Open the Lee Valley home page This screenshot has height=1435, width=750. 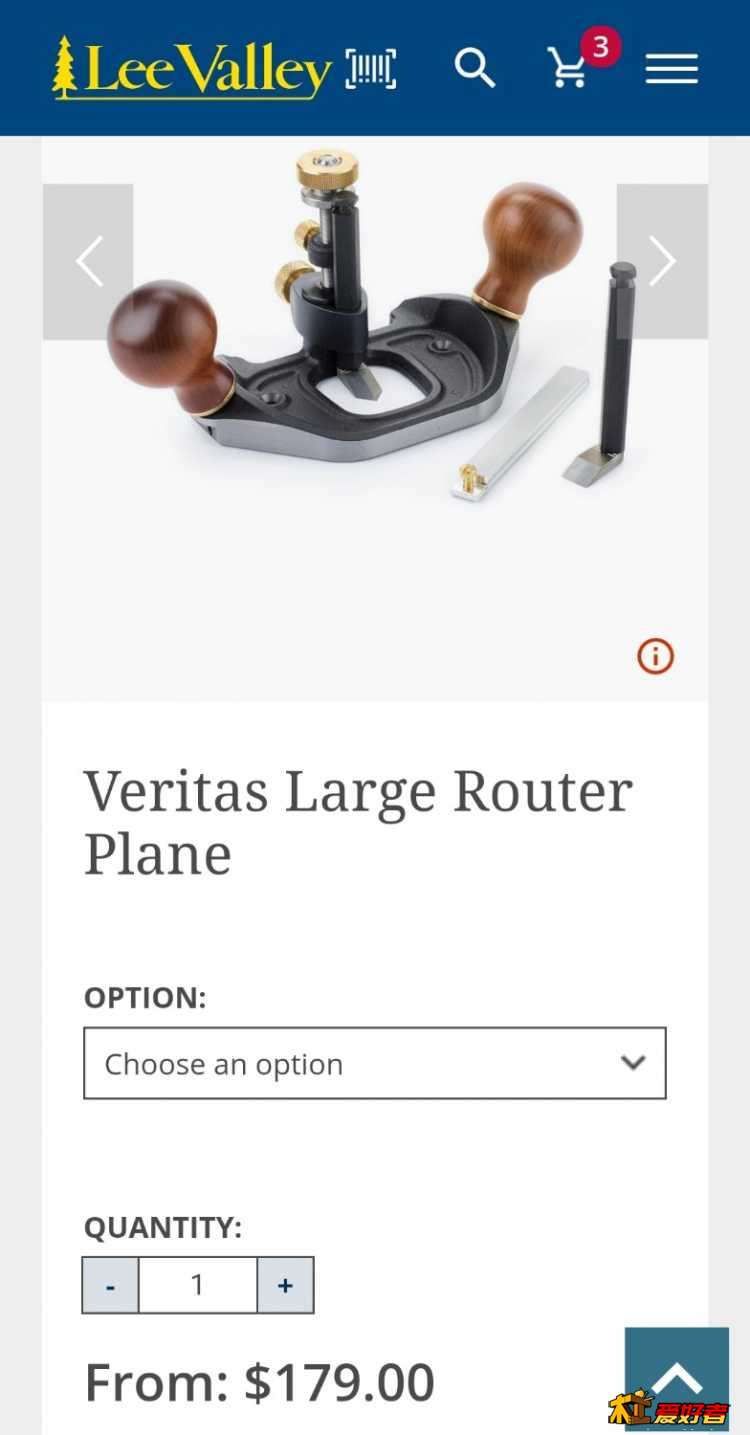192,68
